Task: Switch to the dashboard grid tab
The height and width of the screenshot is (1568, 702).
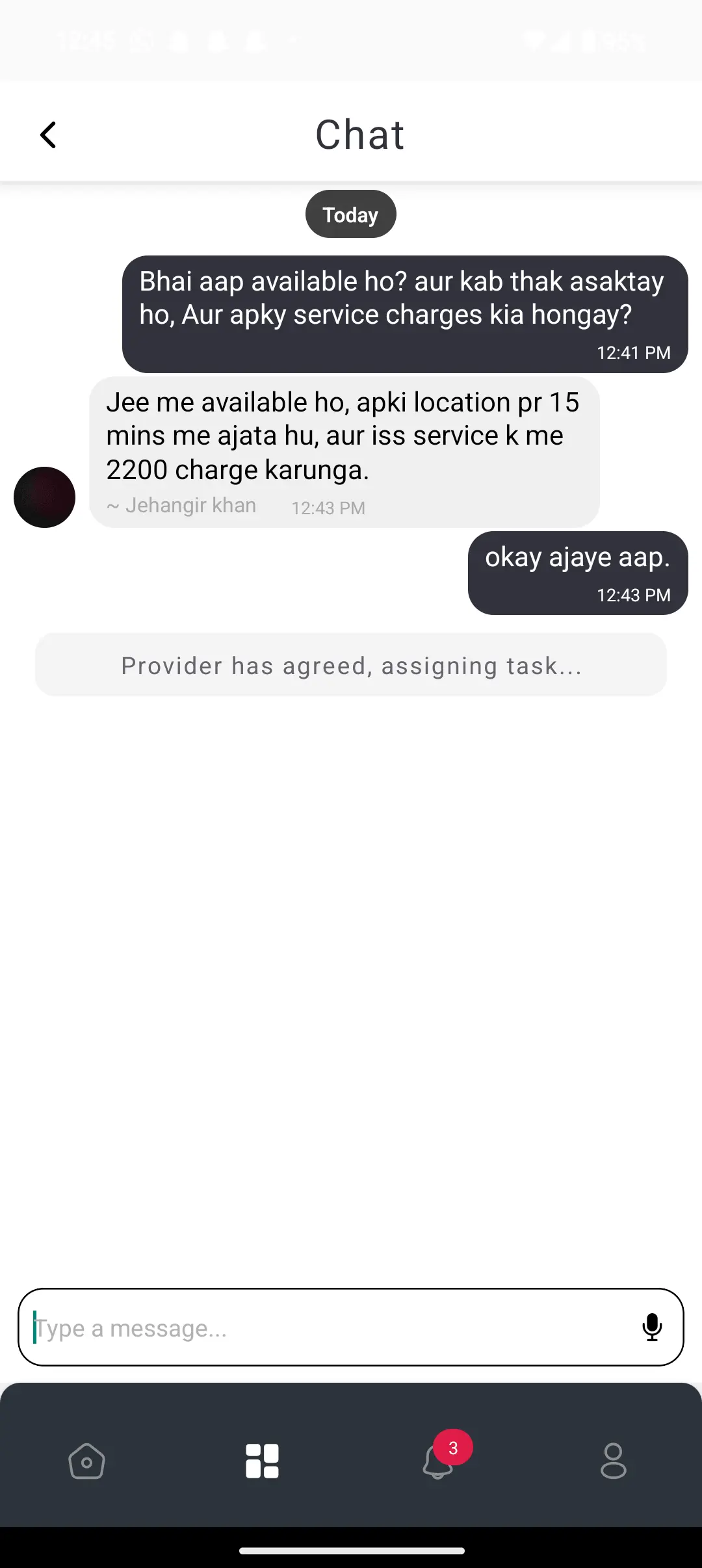Action: pyautogui.click(x=262, y=1461)
